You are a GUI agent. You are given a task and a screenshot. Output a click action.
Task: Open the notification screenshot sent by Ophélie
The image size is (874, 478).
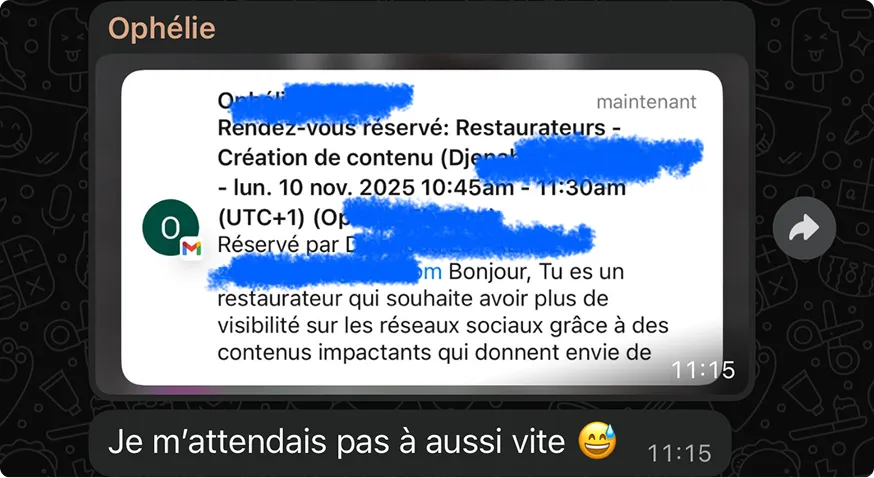tap(422, 225)
